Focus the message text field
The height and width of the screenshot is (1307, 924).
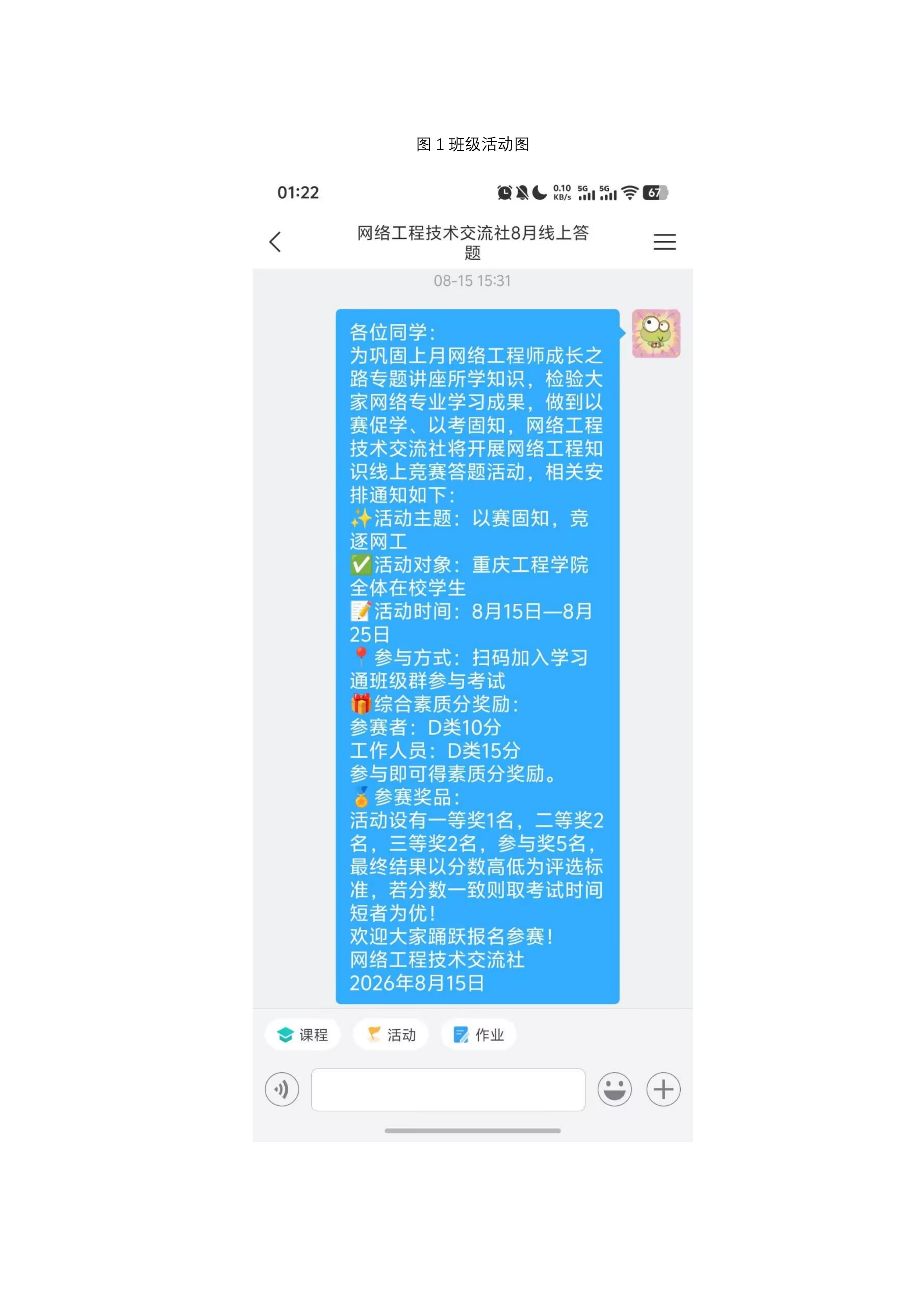448,1090
